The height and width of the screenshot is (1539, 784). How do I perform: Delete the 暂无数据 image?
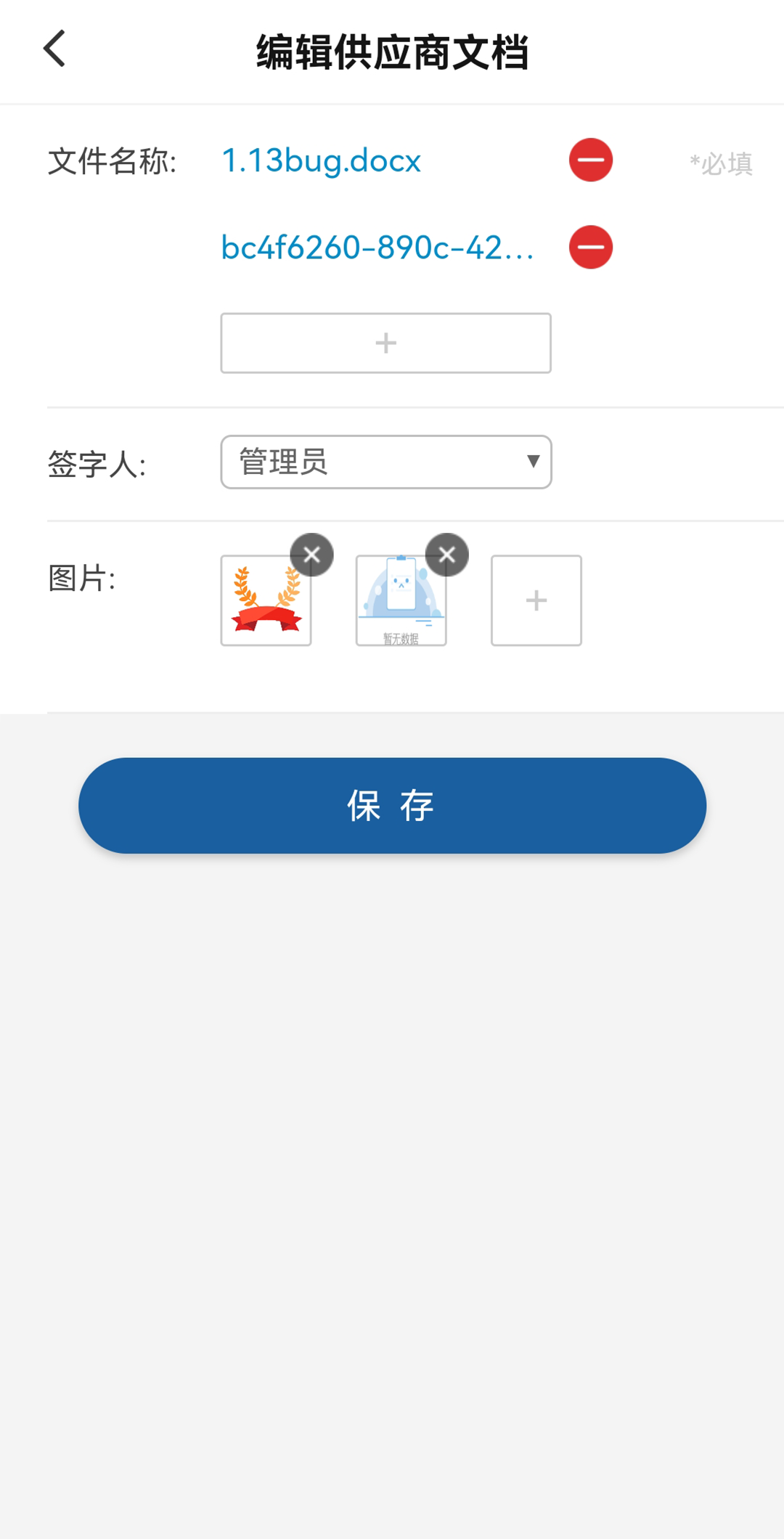click(x=446, y=555)
